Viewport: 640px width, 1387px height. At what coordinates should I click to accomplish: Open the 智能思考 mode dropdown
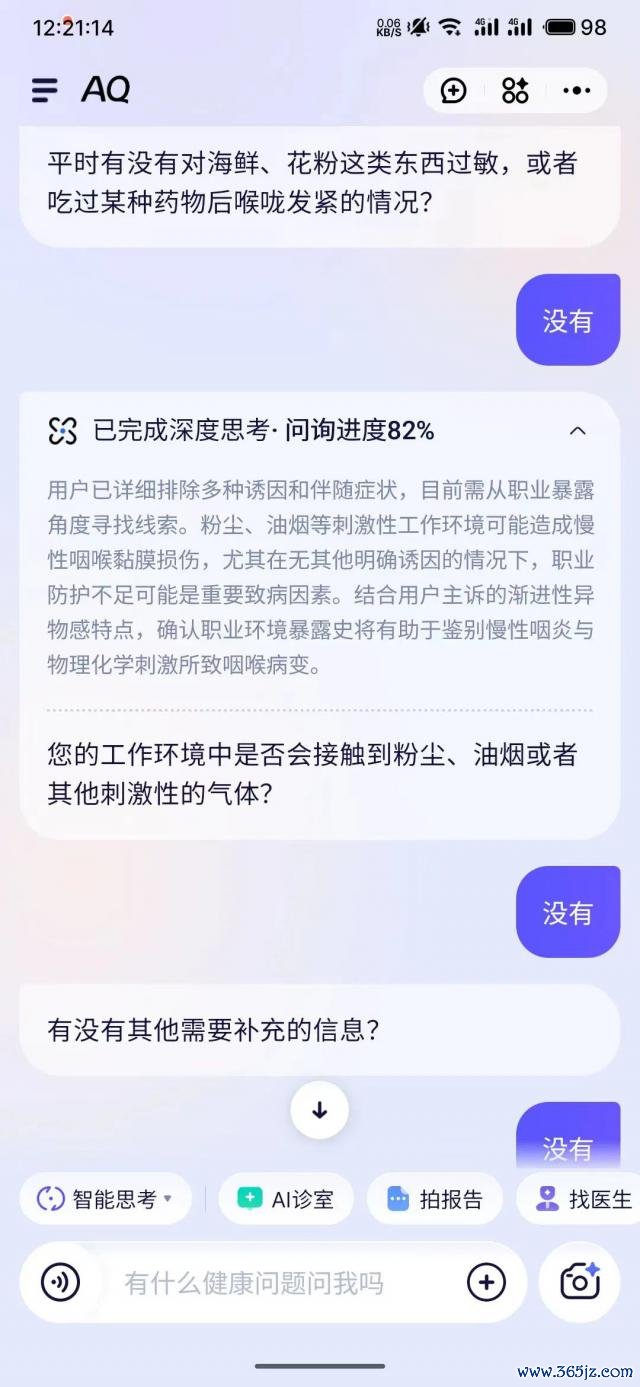[x=105, y=1199]
